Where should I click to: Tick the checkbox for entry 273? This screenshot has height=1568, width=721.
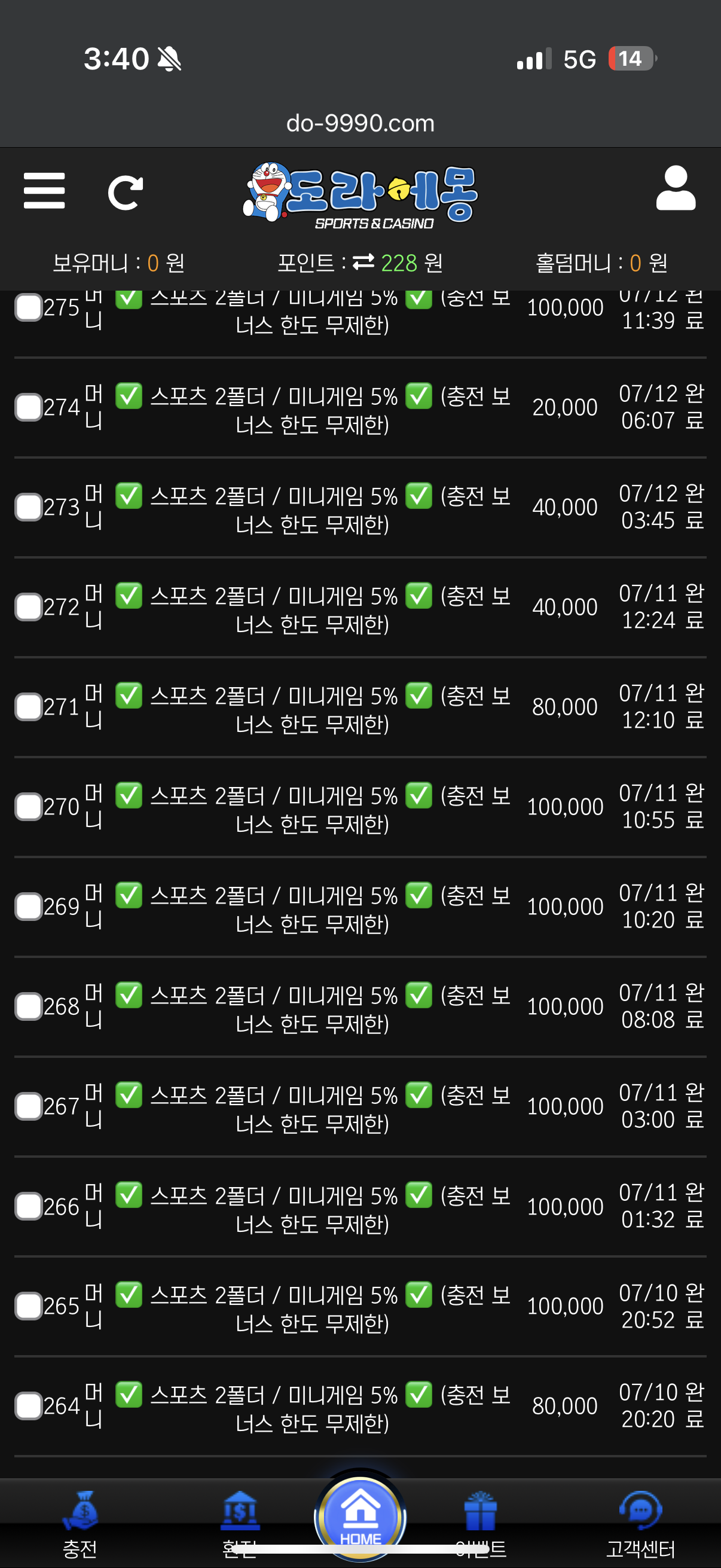pos(29,507)
